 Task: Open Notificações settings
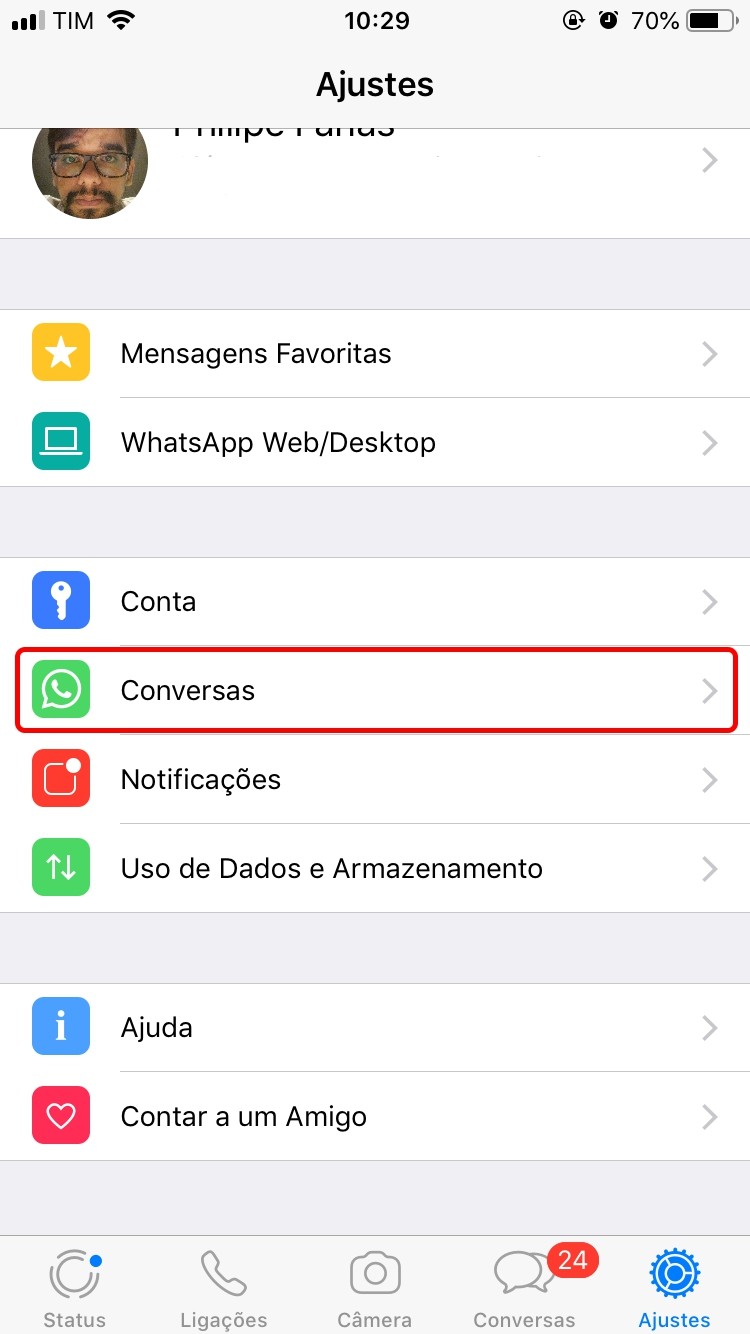(375, 779)
